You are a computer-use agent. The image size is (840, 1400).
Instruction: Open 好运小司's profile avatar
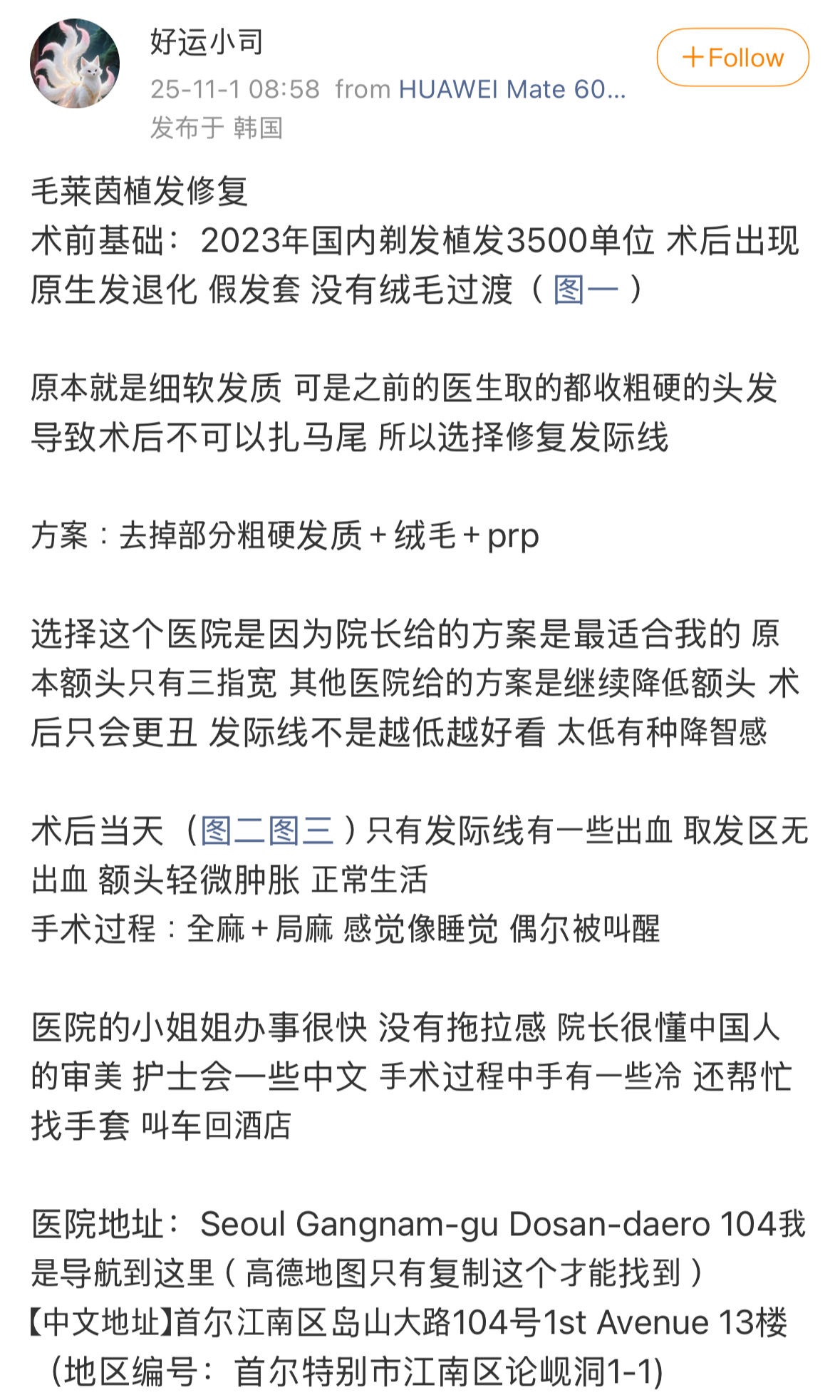[75, 64]
